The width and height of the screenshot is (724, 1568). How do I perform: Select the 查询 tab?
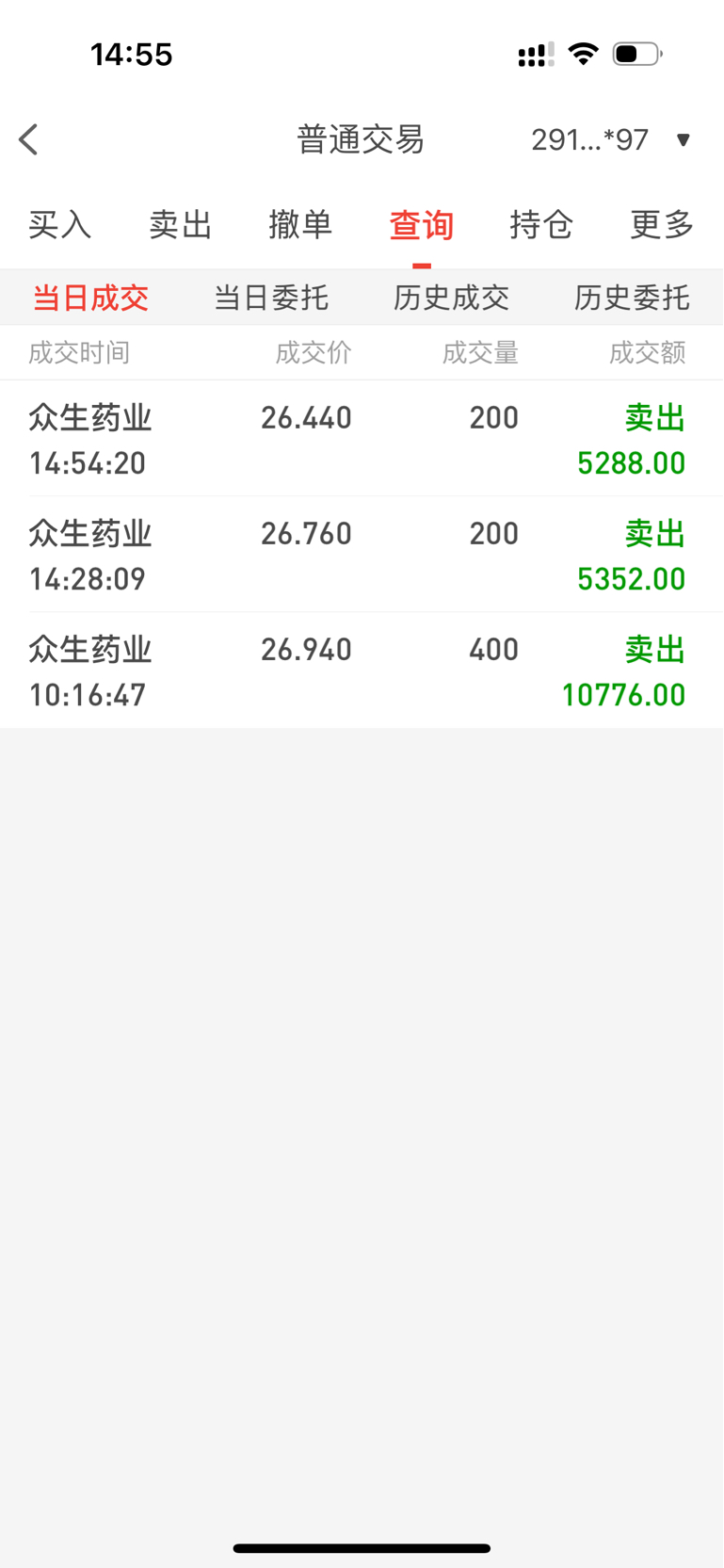tap(421, 225)
